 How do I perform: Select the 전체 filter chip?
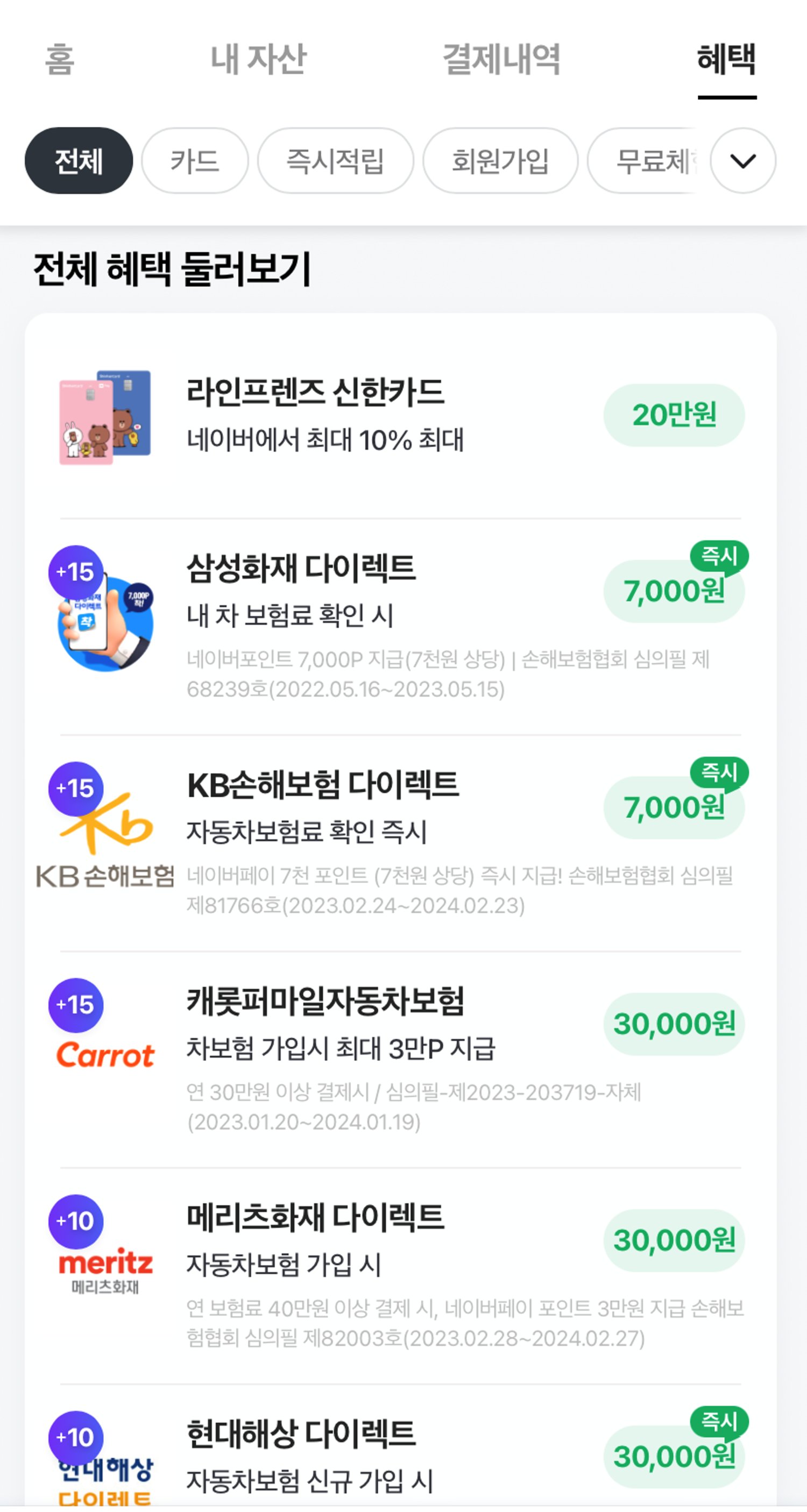tap(79, 161)
